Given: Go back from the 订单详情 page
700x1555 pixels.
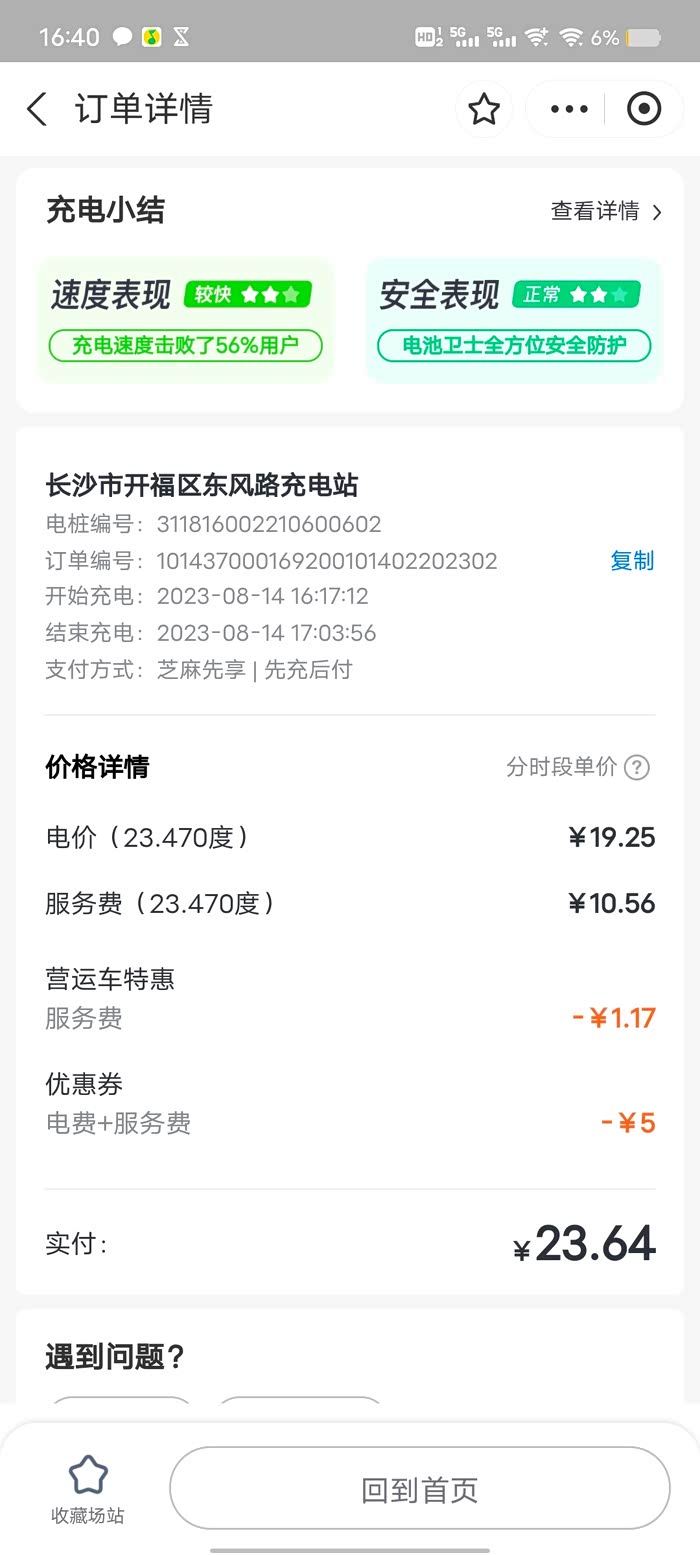Looking at the screenshot, I should [x=37, y=109].
